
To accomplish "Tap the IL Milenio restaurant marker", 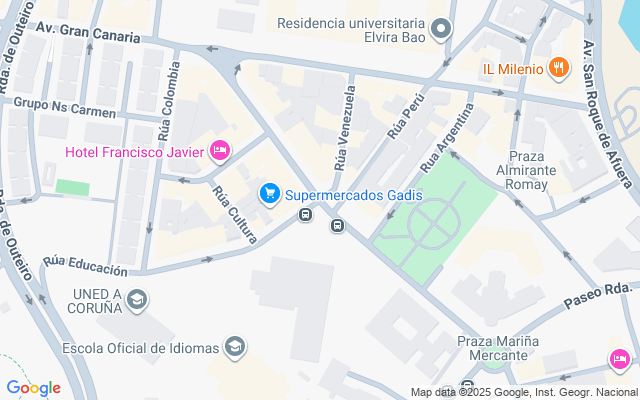I will [x=559, y=69].
